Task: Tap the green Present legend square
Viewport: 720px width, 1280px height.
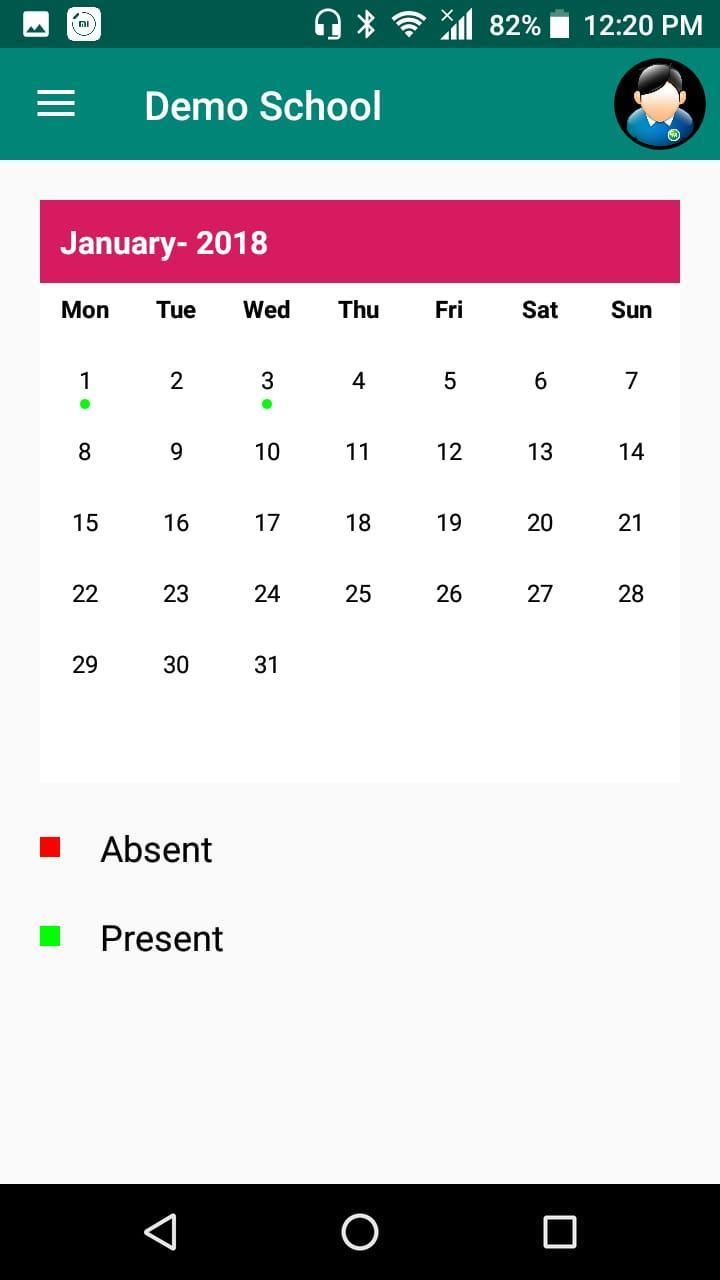Action: [x=50, y=937]
